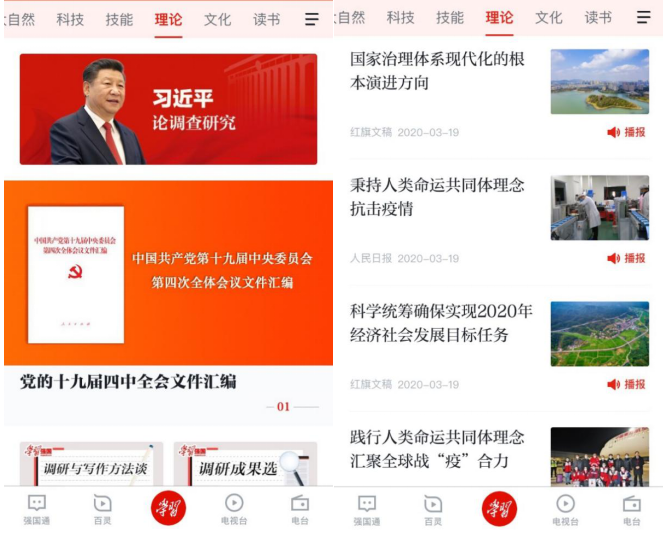Open the 调研成果选 card
Screen dimensions: 663x553
point(245,464)
